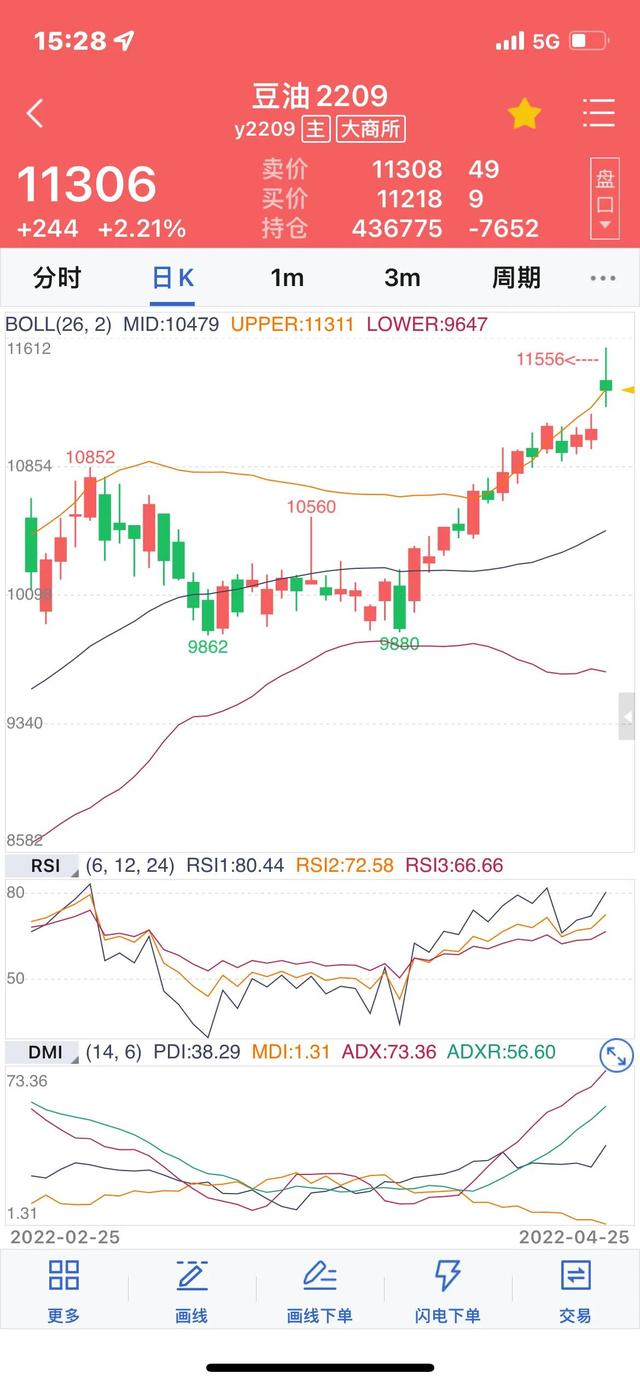Open more chart period options (three dots)
The width and height of the screenshot is (640, 1385).
click(603, 278)
